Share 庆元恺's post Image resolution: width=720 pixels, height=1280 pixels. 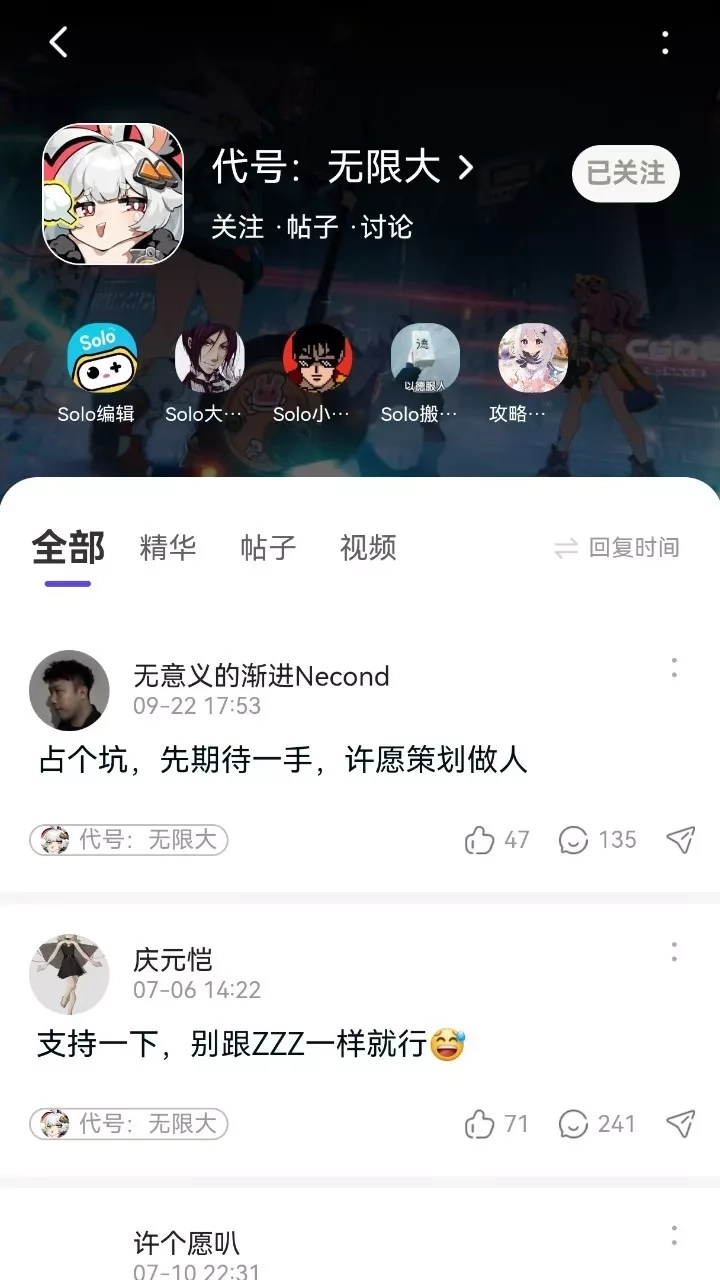pyautogui.click(x=680, y=1124)
